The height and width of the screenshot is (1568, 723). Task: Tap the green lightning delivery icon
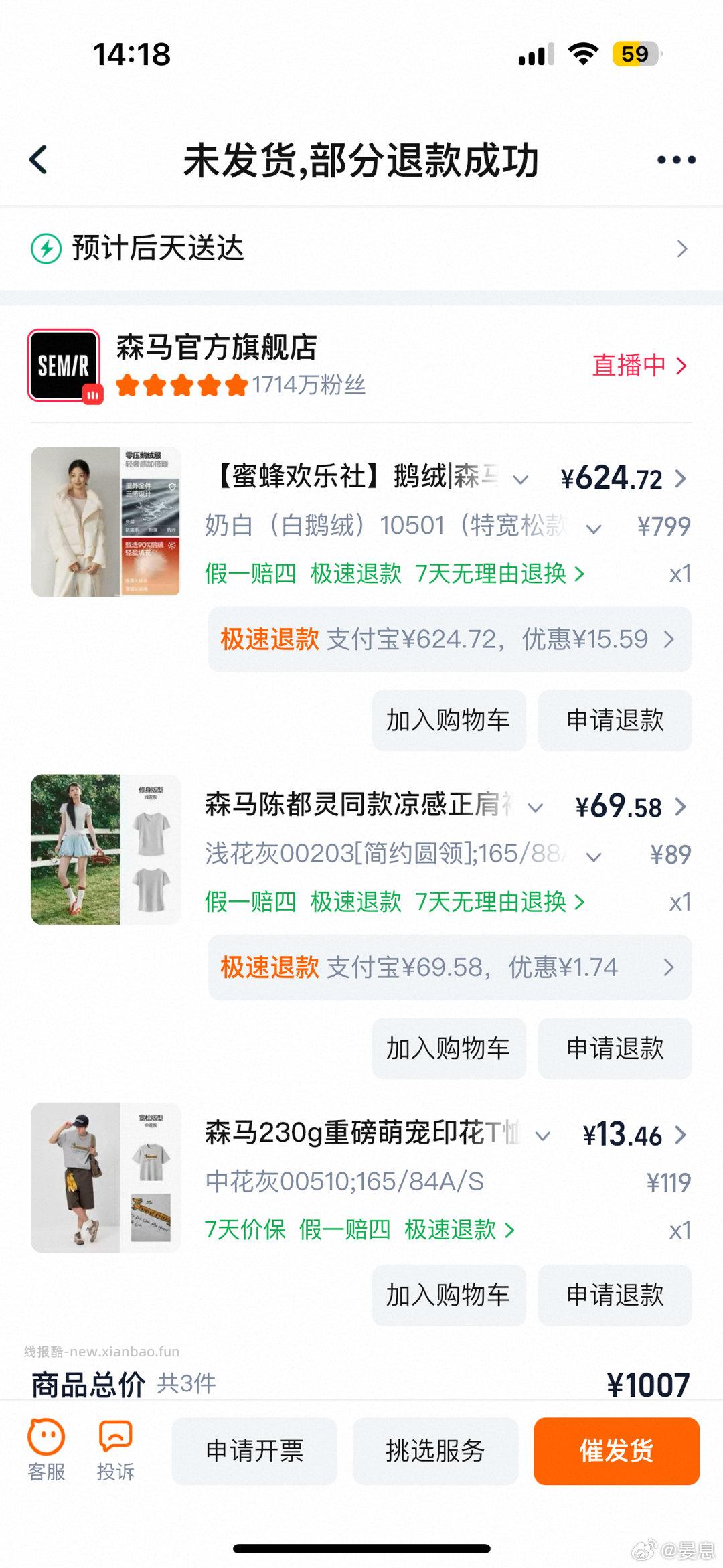coord(46,249)
